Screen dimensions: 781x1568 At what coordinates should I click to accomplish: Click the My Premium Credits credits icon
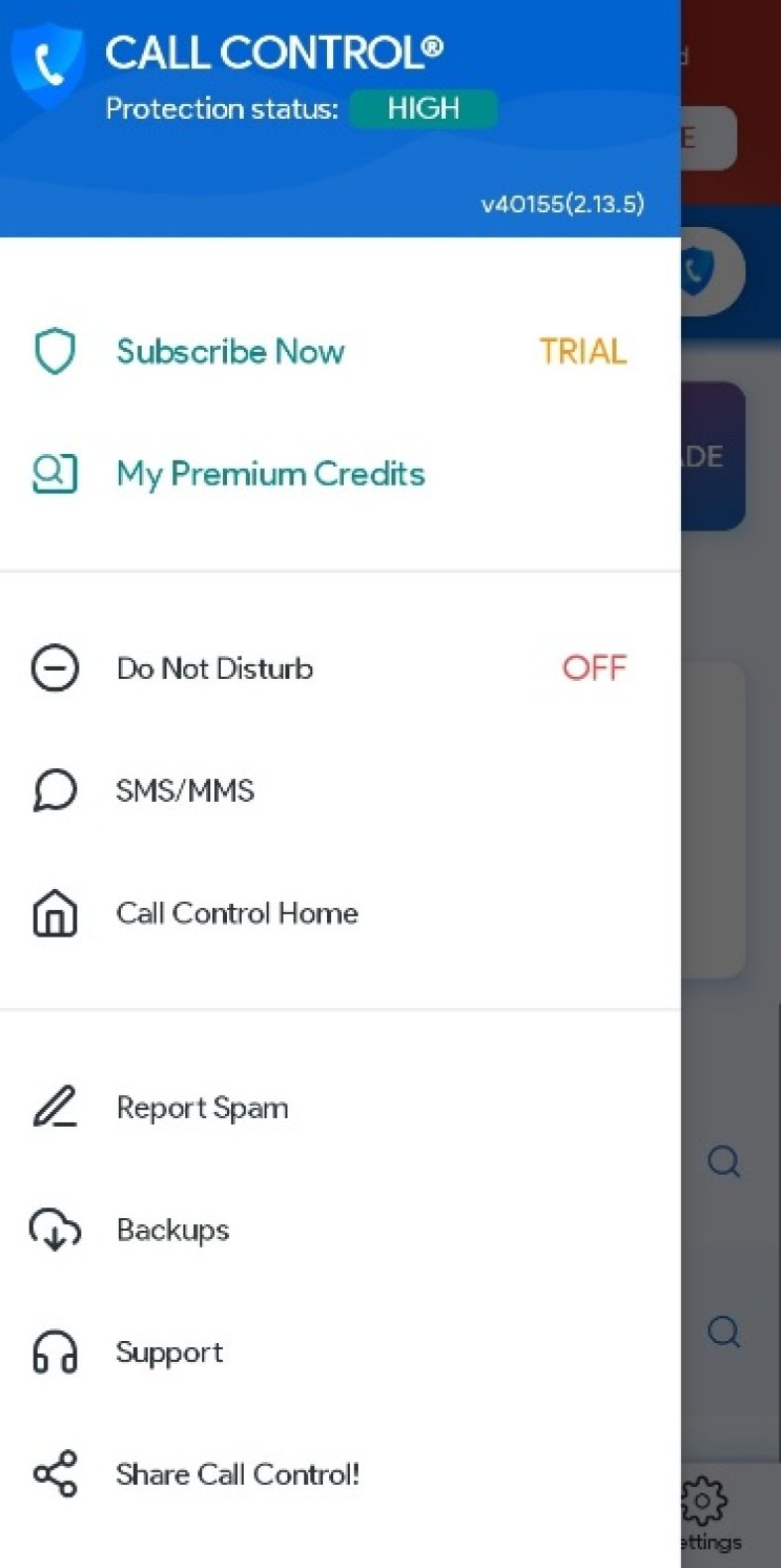click(x=56, y=474)
